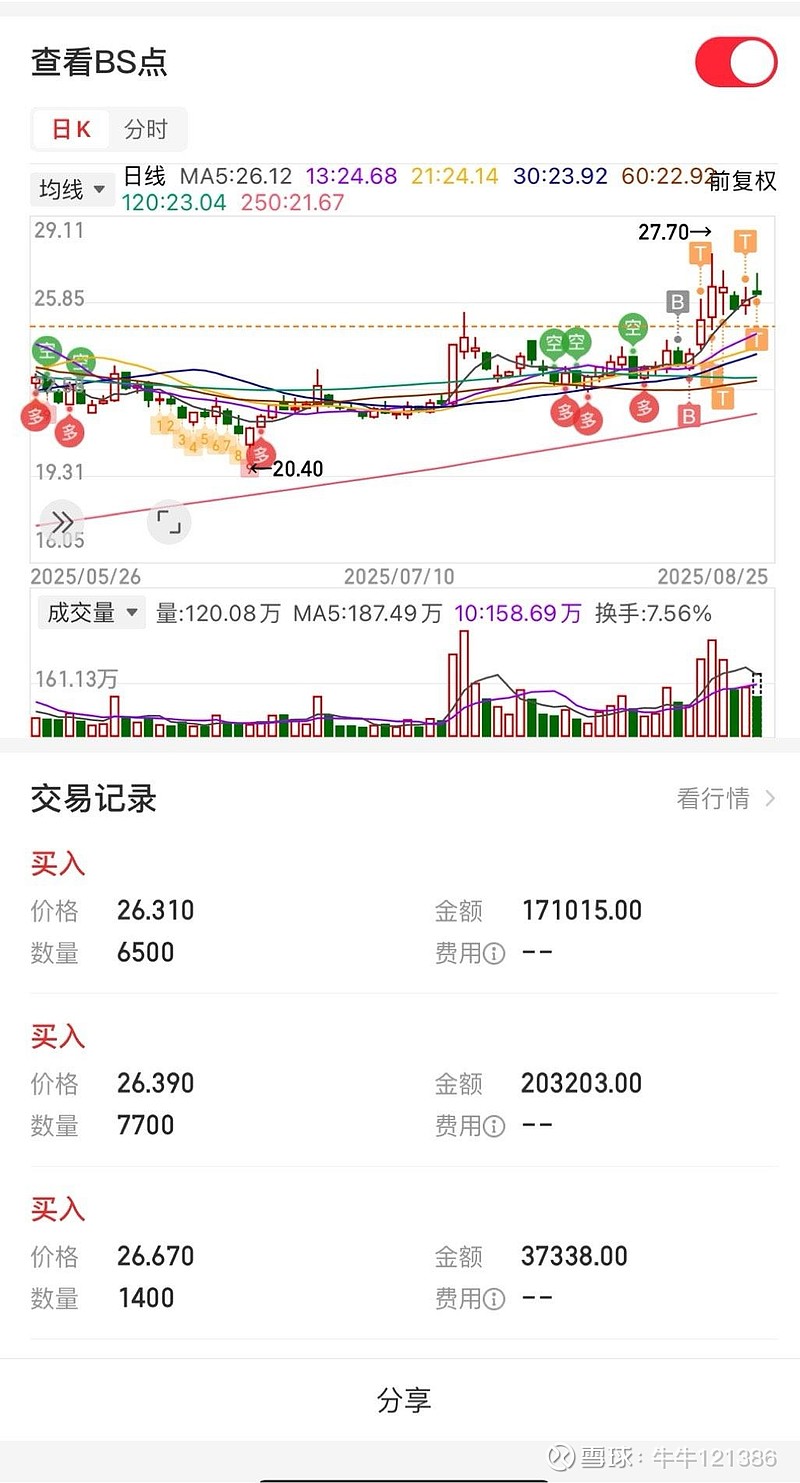Change the 前复权 adjustment setting

742,181
